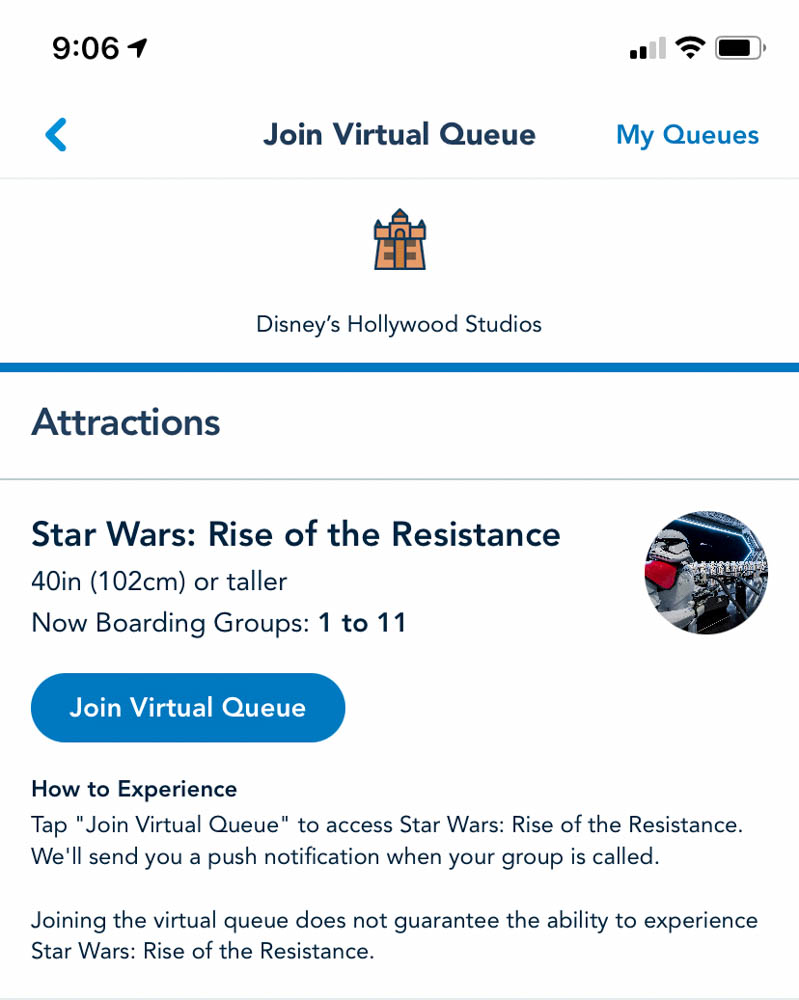Go back using the blue arrow
The image size is (799, 1000).
point(56,135)
